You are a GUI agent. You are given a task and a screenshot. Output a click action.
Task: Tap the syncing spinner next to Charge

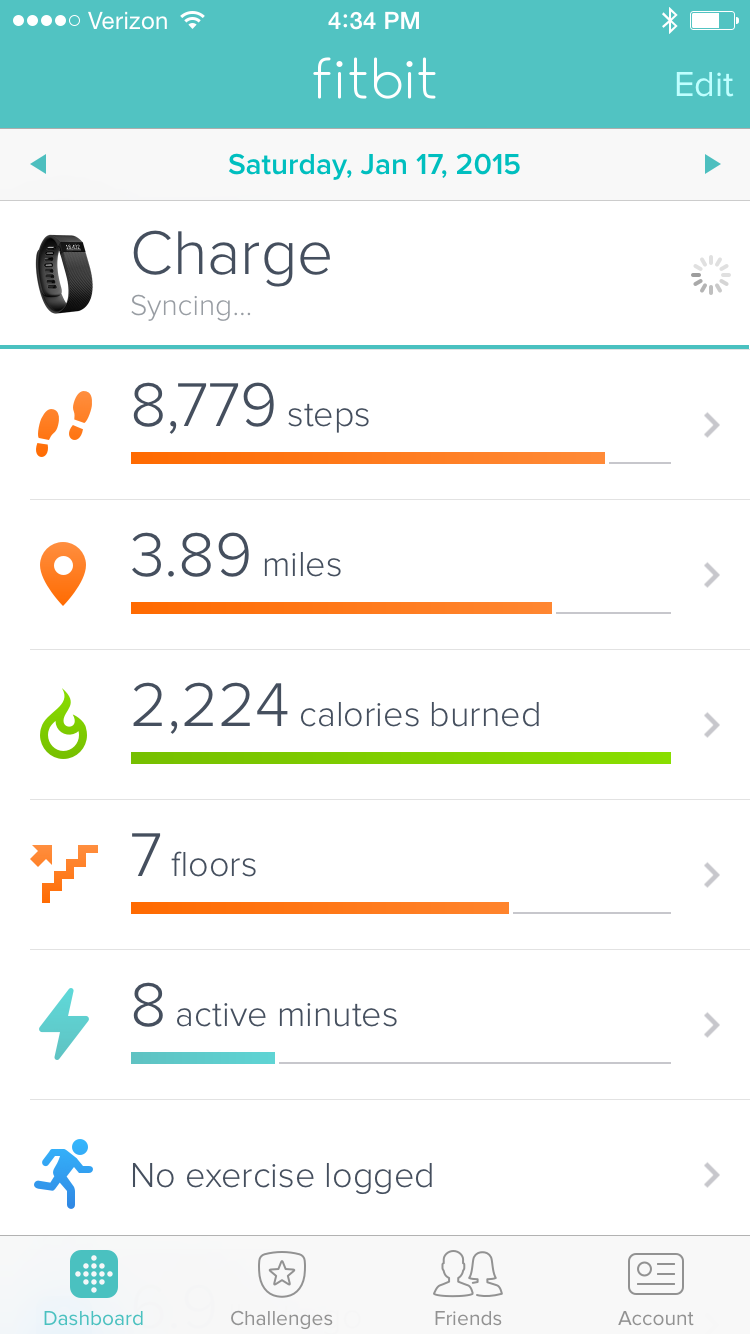(x=710, y=273)
